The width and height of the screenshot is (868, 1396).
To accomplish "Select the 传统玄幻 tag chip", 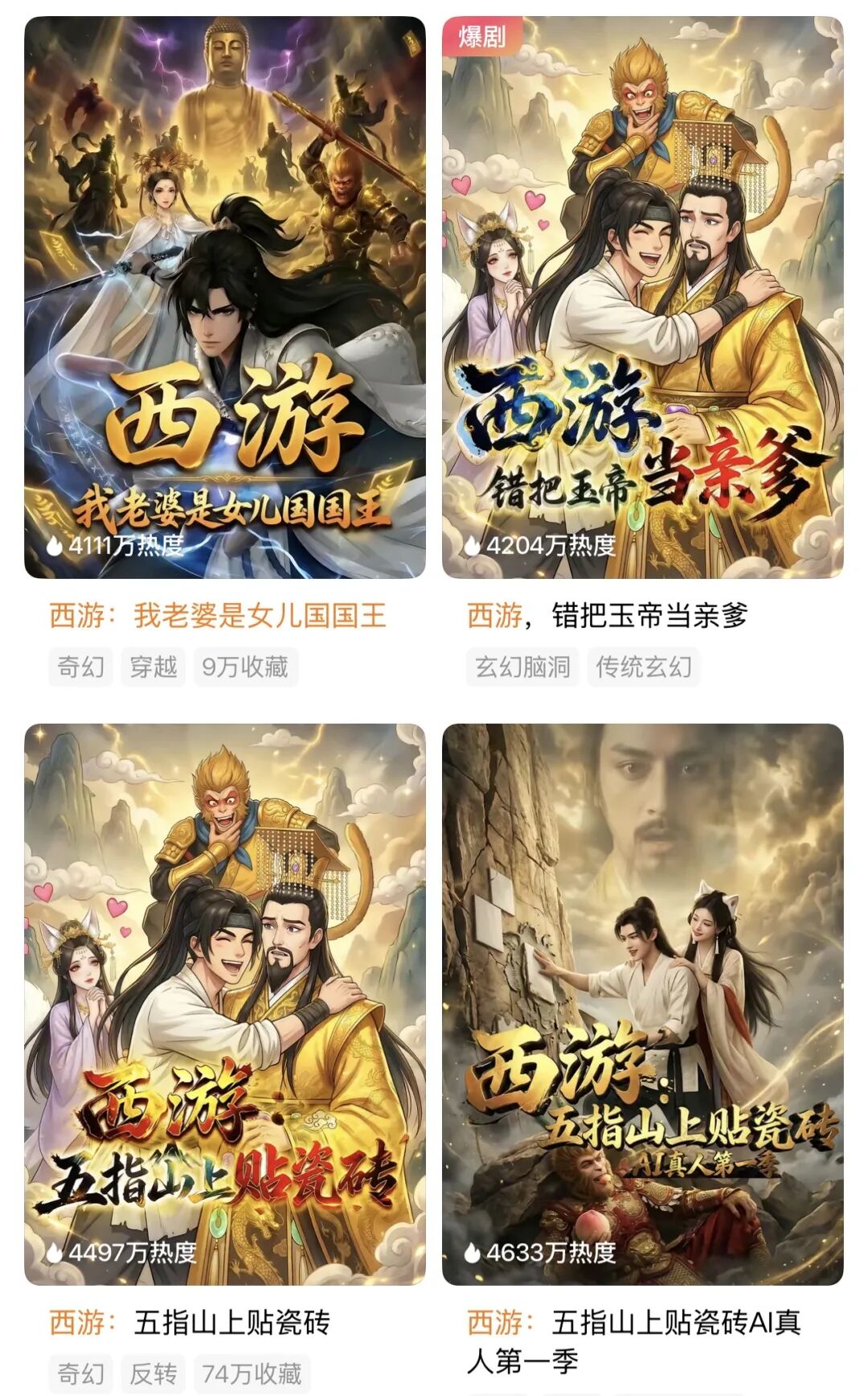I will point(644,667).
